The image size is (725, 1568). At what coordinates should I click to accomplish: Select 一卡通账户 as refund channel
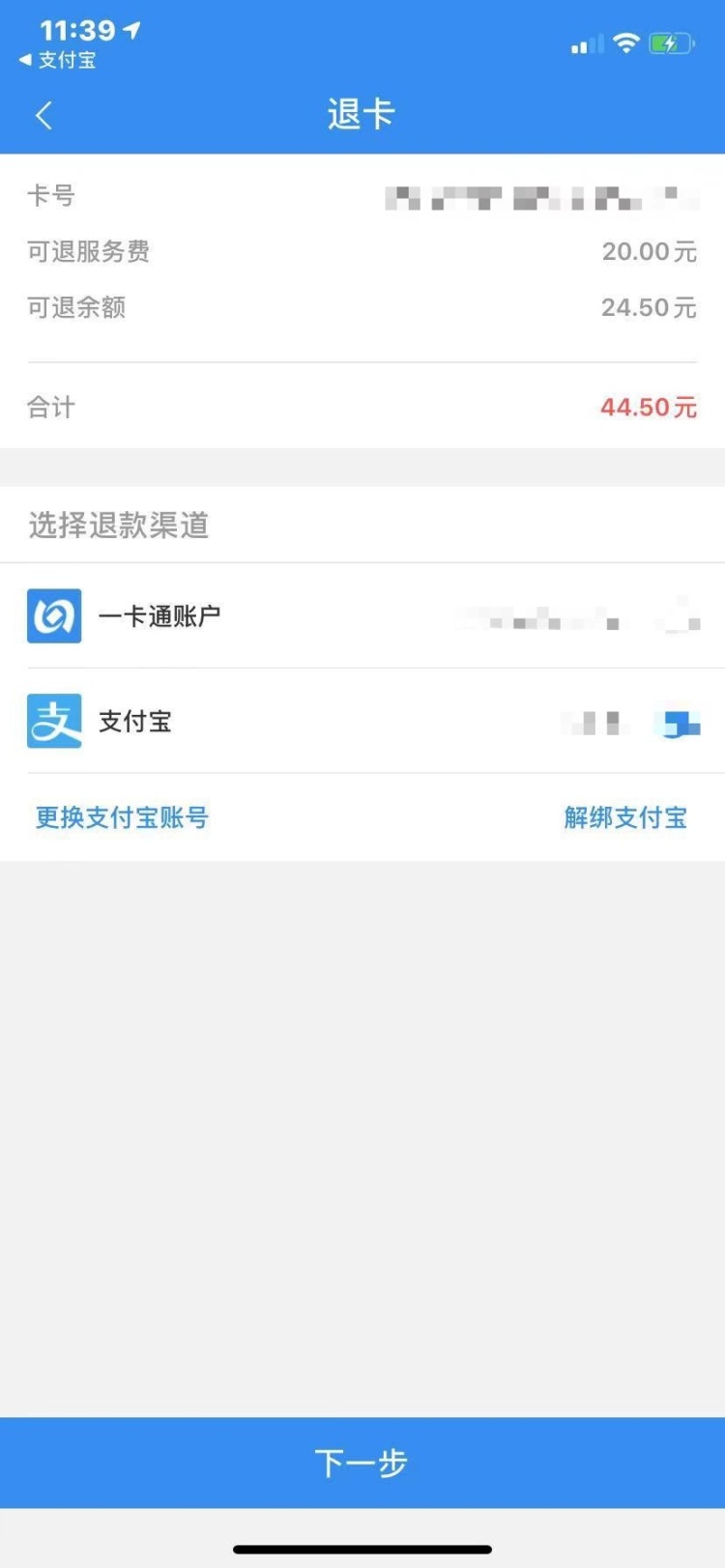(362, 616)
